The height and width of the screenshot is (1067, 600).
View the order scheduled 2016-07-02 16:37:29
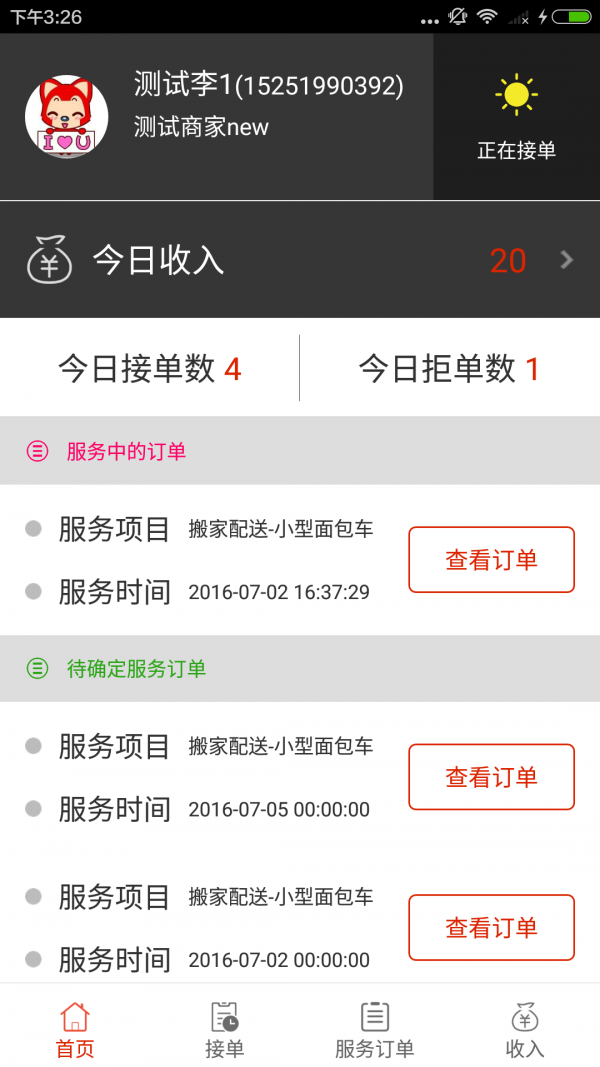(491, 560)
